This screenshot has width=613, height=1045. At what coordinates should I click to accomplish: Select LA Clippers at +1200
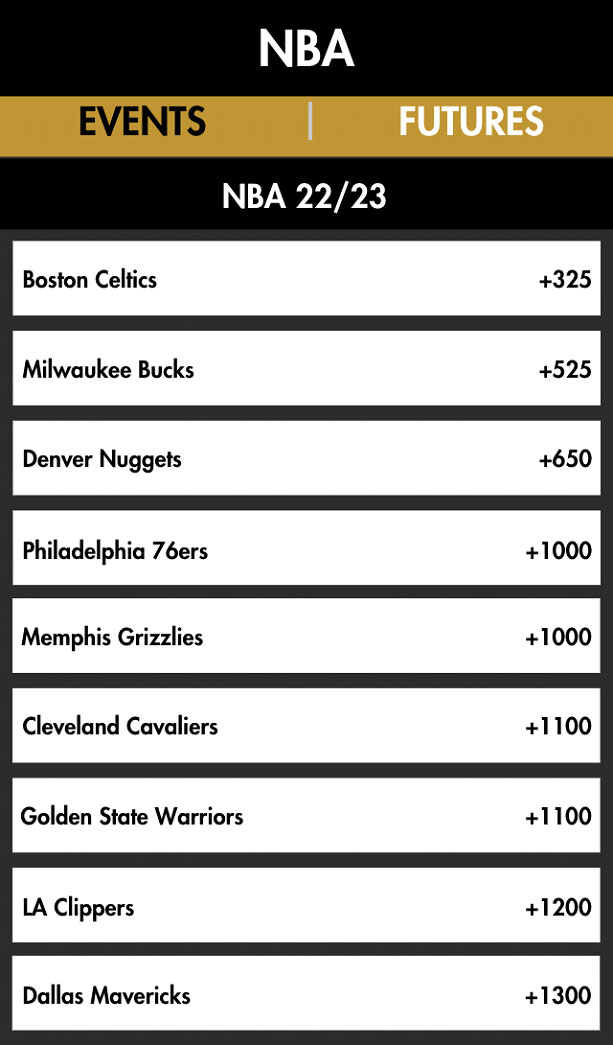(306, 906)
